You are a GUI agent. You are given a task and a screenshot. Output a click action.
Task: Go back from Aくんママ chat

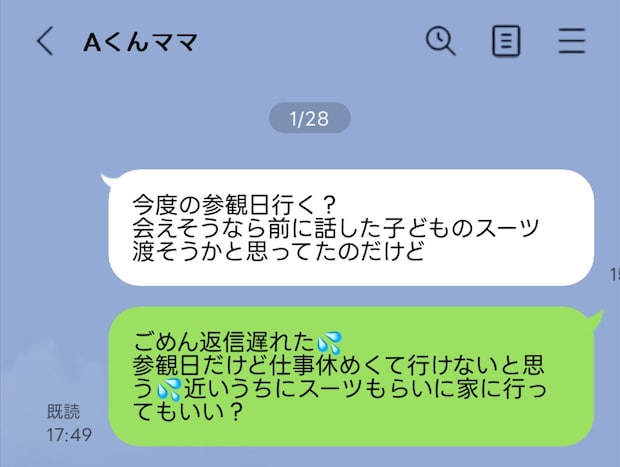(44, 41)
